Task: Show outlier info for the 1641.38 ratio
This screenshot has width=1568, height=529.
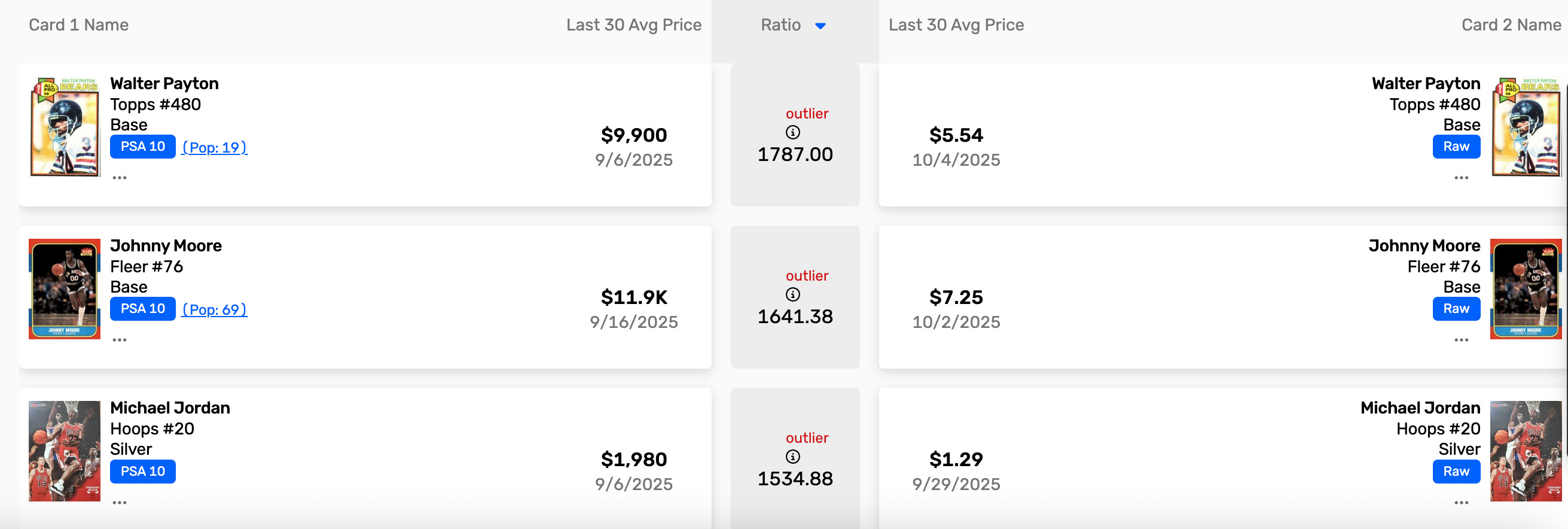Action: point(792,294)
